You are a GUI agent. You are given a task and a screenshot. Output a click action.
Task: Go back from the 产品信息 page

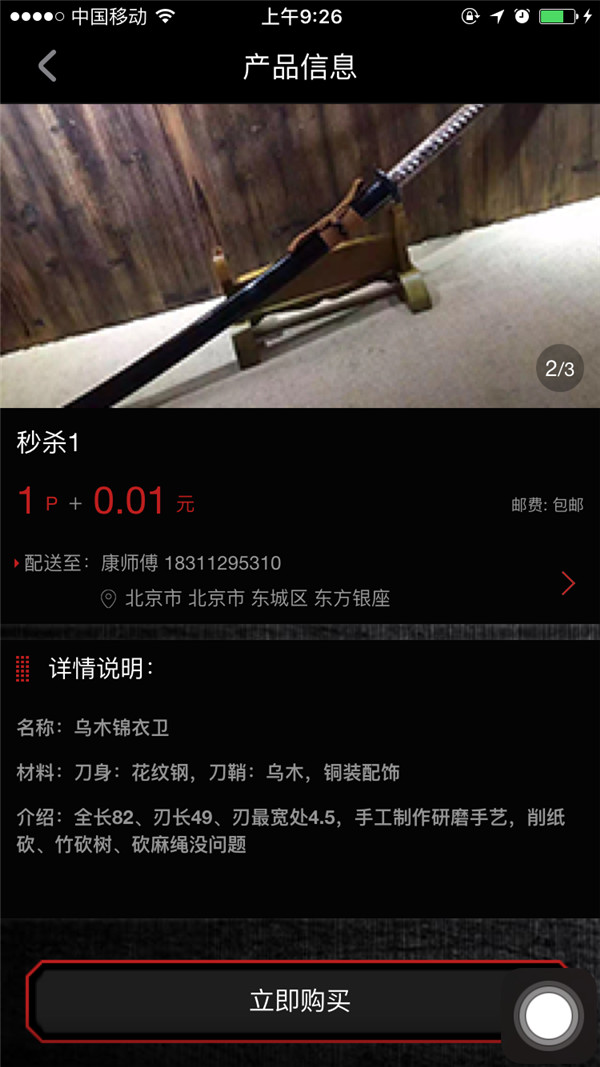[47, 67]
